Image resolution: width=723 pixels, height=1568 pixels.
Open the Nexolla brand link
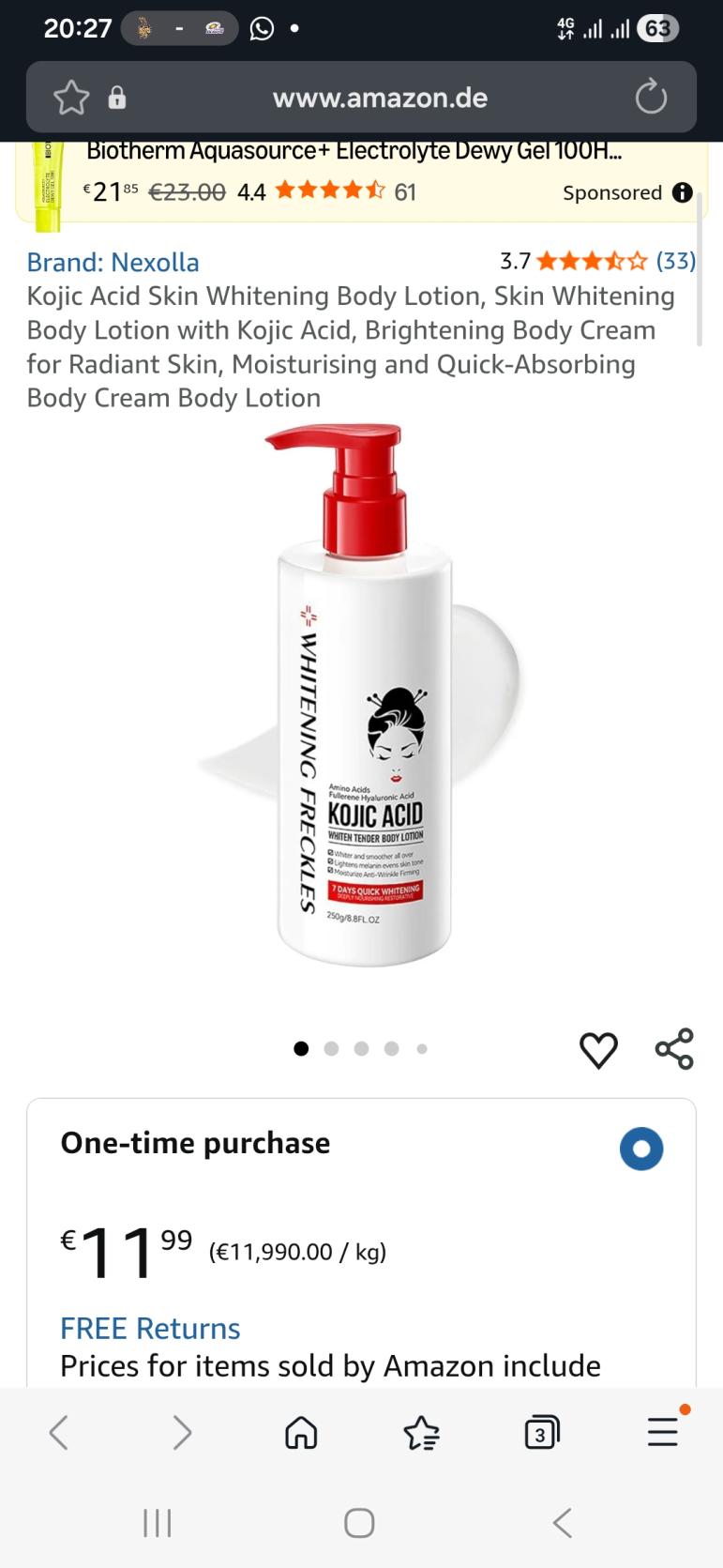click(x=113, y=262)
